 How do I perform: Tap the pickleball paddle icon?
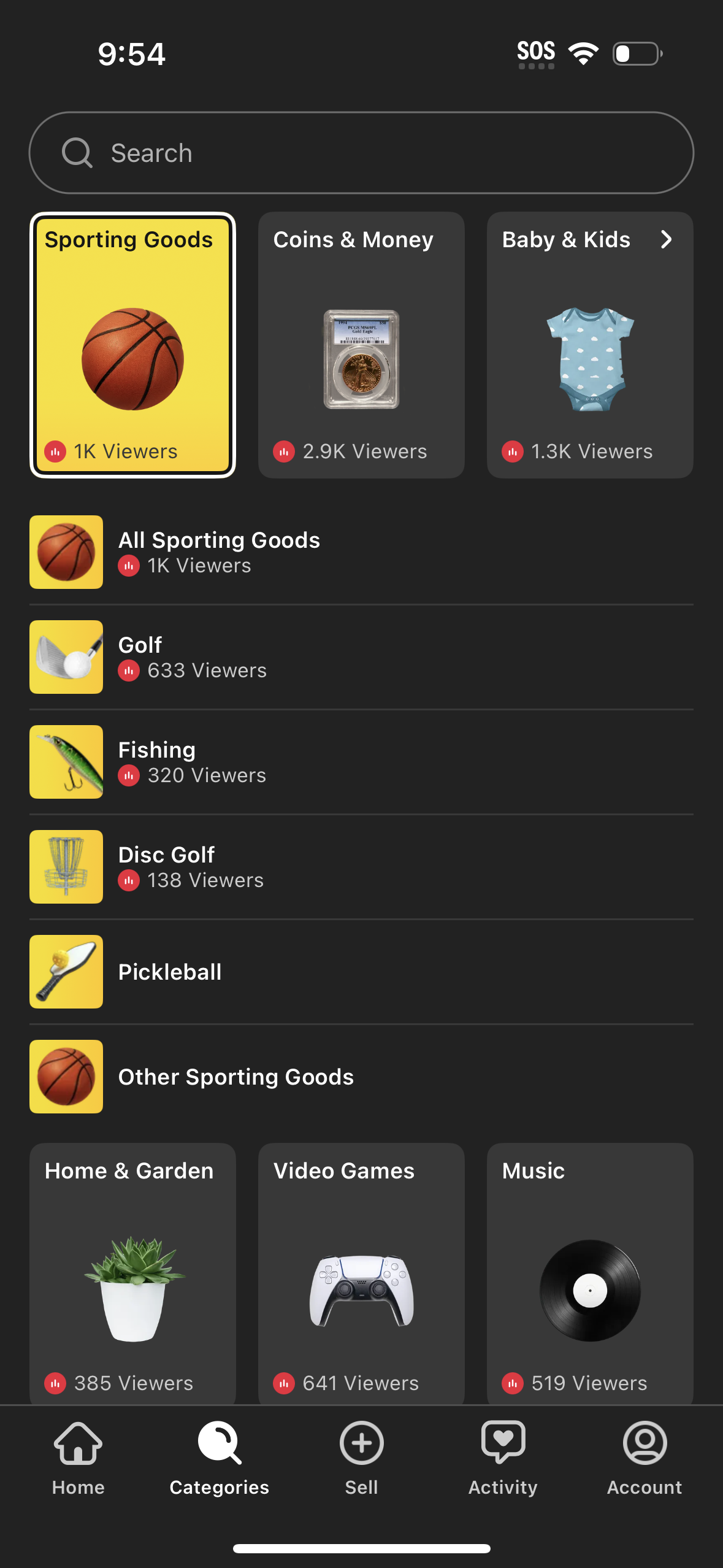tap(66, 971)
